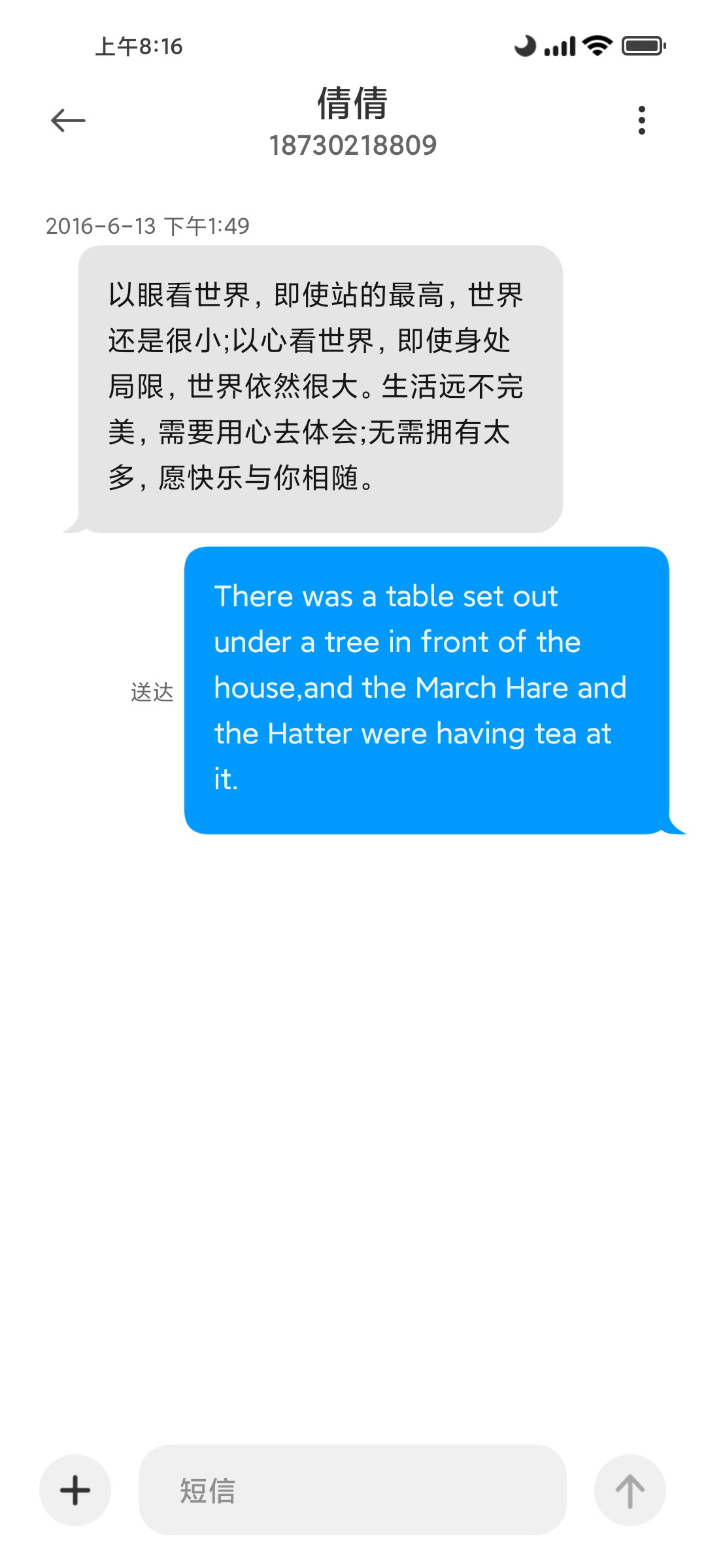Tap the send arrow button
This screenshot has width=706, height=1568.
tap(630, 1490)
